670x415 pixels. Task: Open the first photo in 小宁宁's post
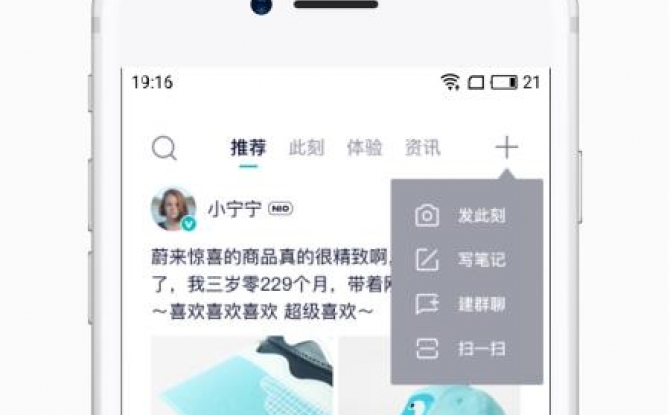coord(241,375)
